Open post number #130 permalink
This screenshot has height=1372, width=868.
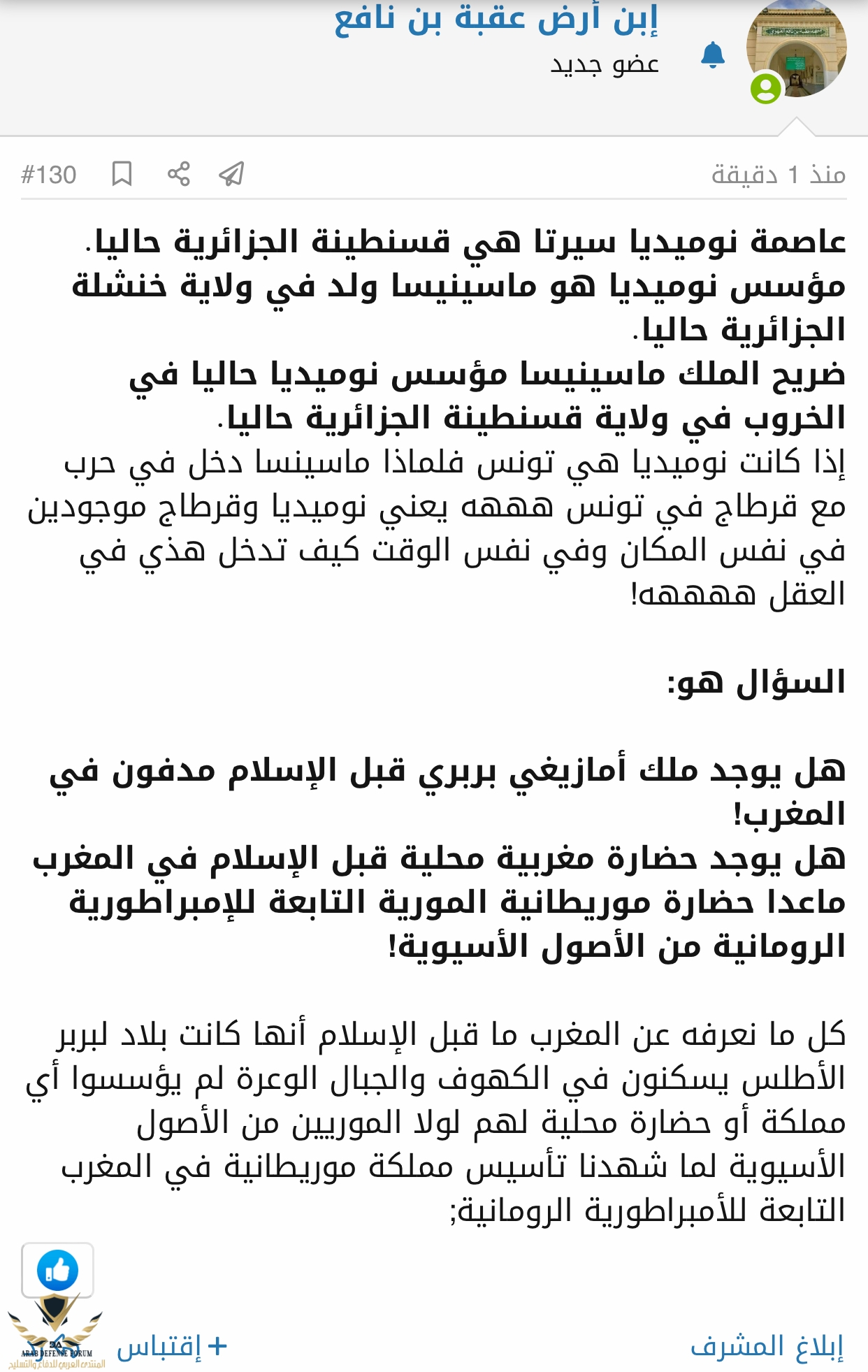49,175
